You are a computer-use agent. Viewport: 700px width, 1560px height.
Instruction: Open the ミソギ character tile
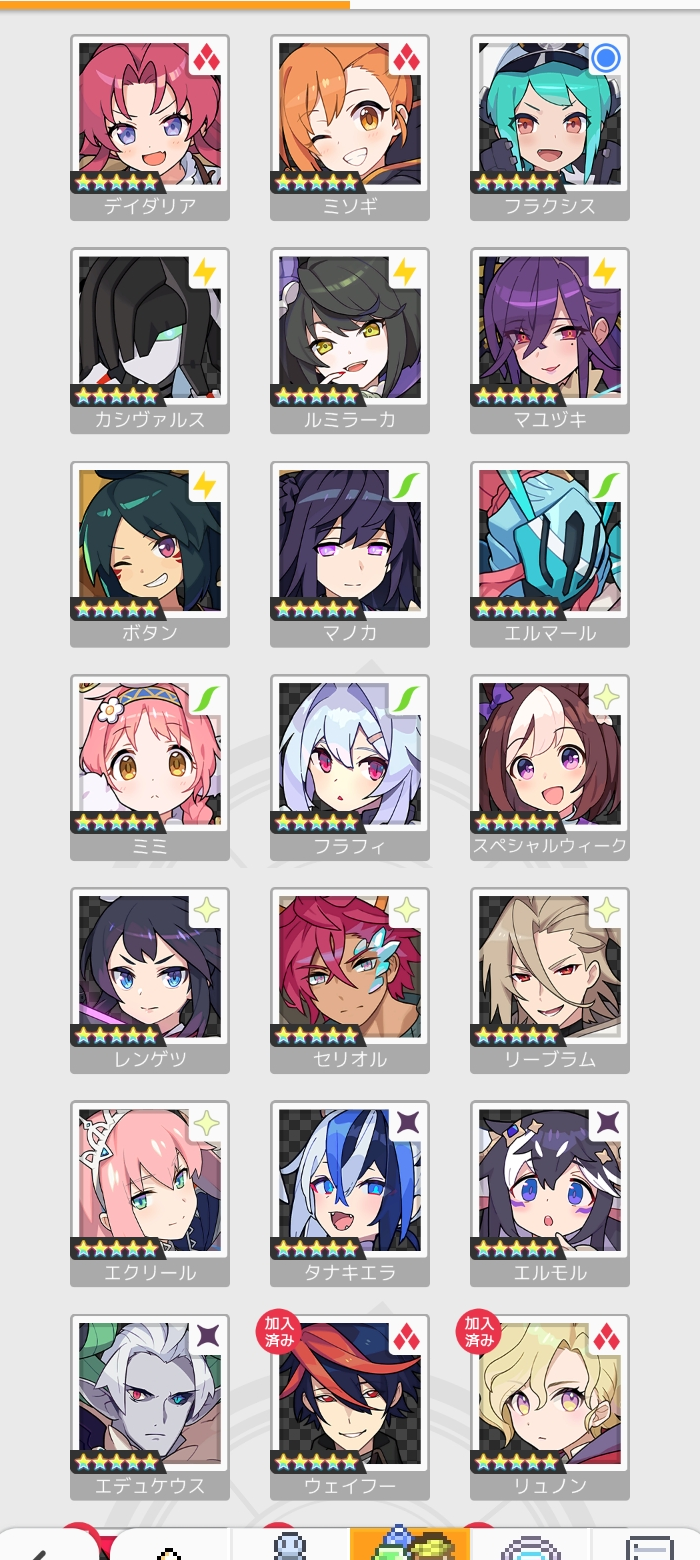click(x=350, y=118)
